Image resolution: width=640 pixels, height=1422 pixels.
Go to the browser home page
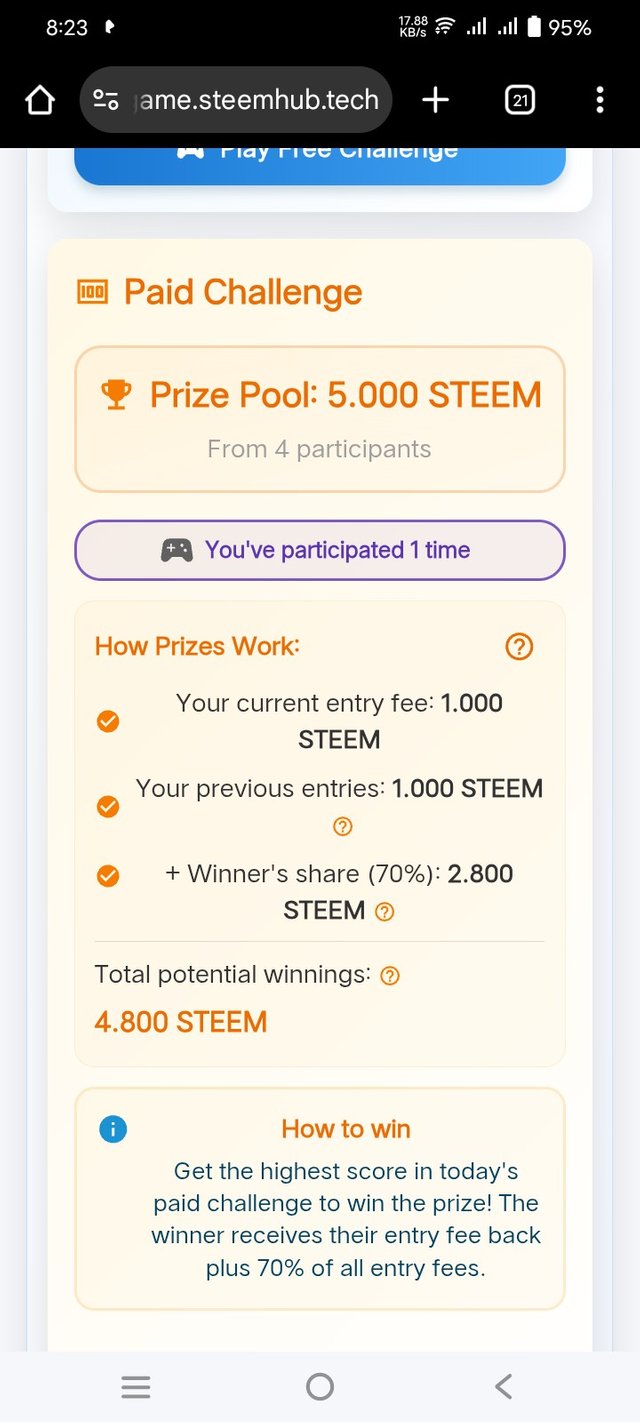[39, 100]
